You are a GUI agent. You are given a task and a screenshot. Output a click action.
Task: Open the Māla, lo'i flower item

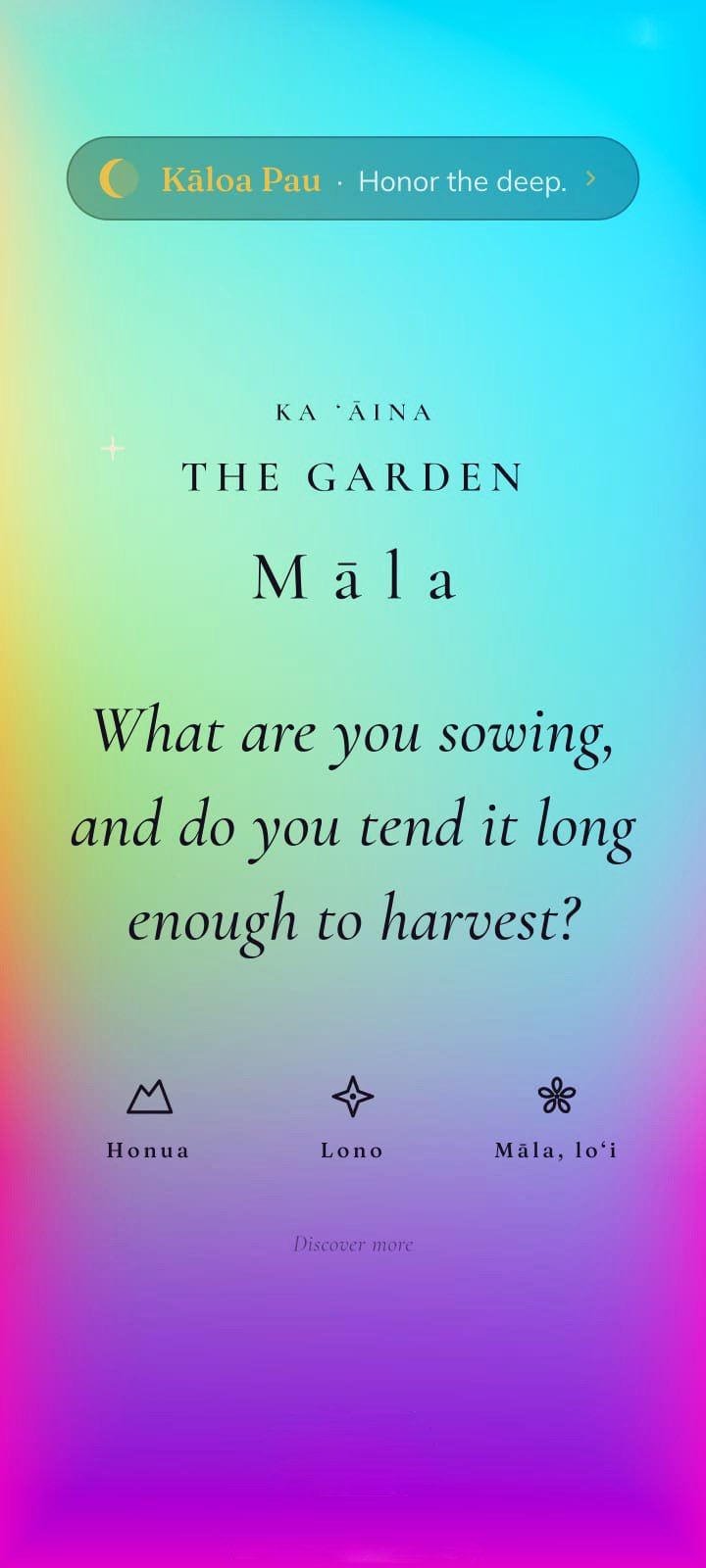556,1118
